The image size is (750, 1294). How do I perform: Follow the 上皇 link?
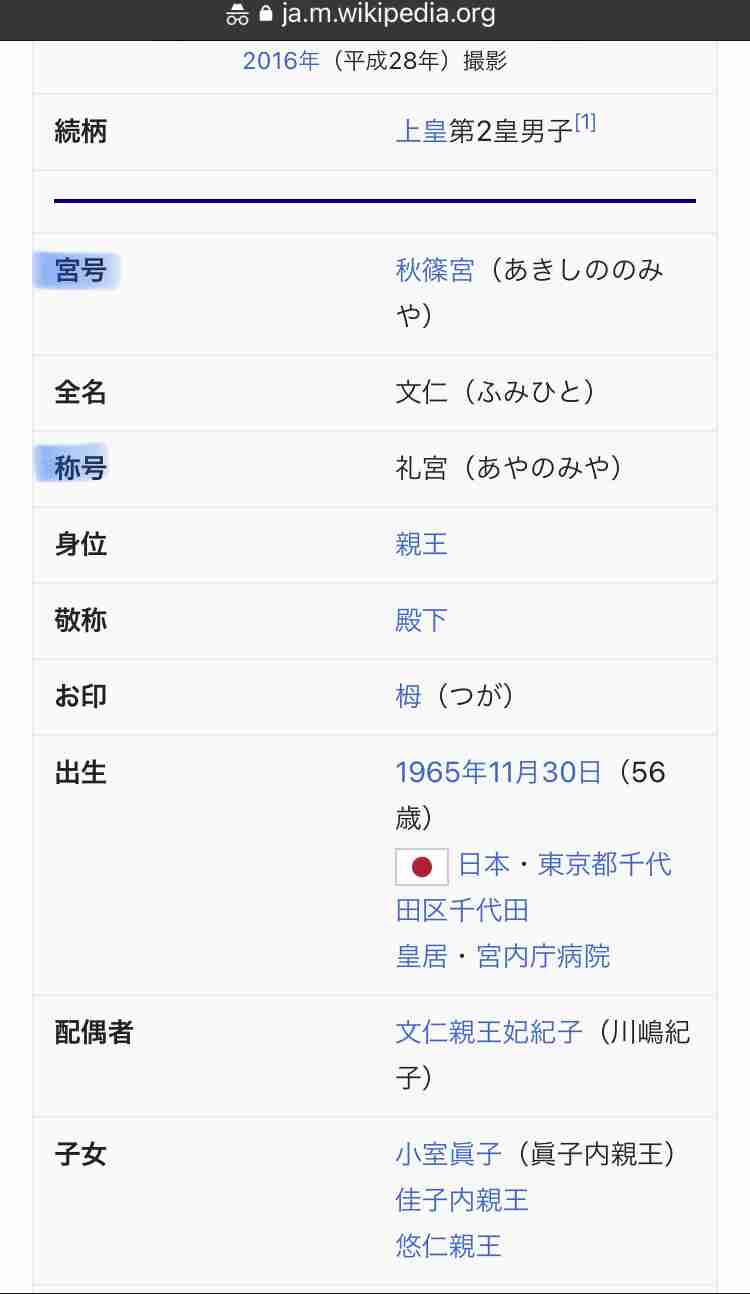(x=421, y=132)
